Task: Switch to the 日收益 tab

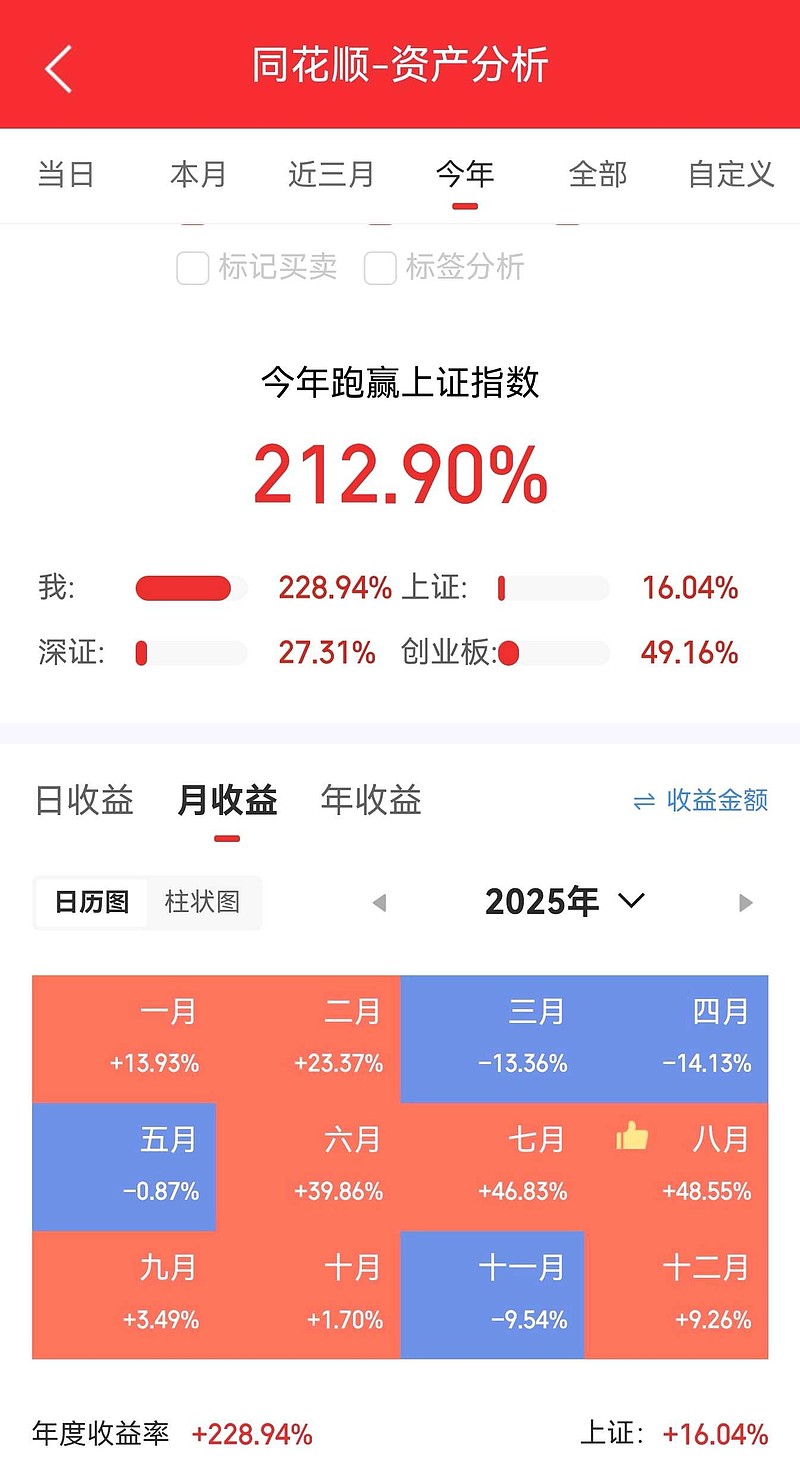Action: (84, 800)
